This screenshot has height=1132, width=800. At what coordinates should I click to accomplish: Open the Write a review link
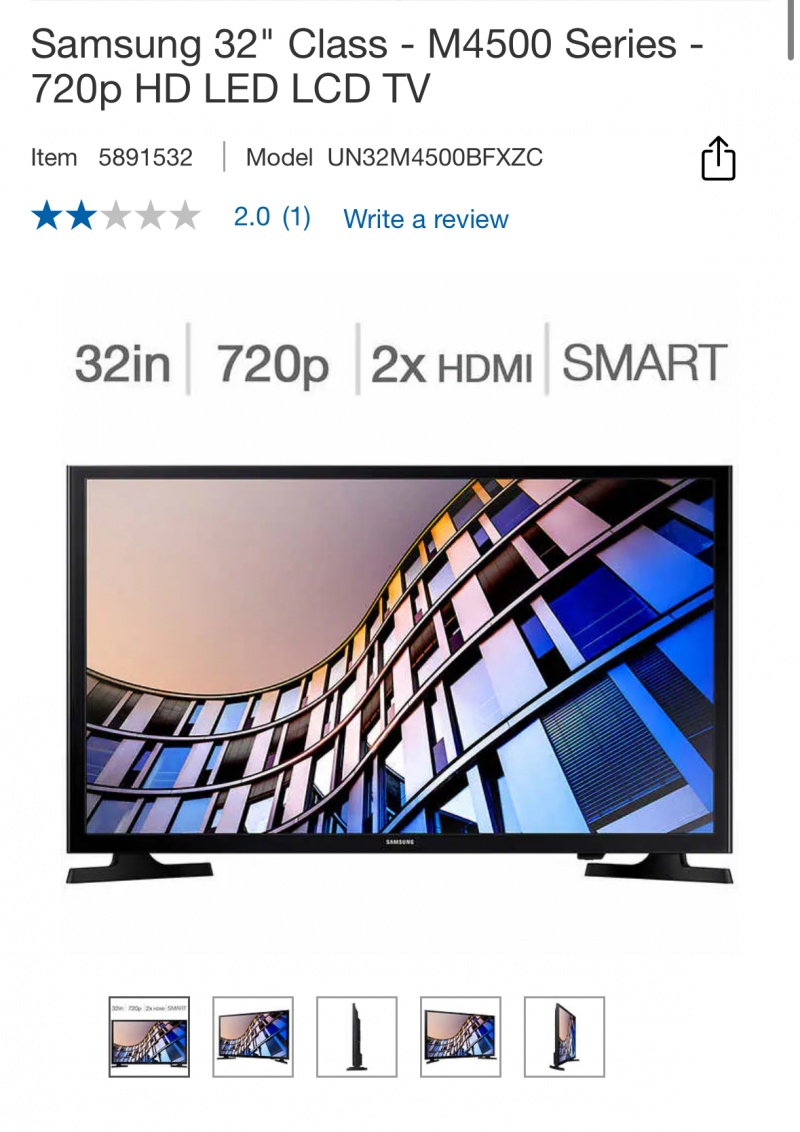tap(426, 219)
